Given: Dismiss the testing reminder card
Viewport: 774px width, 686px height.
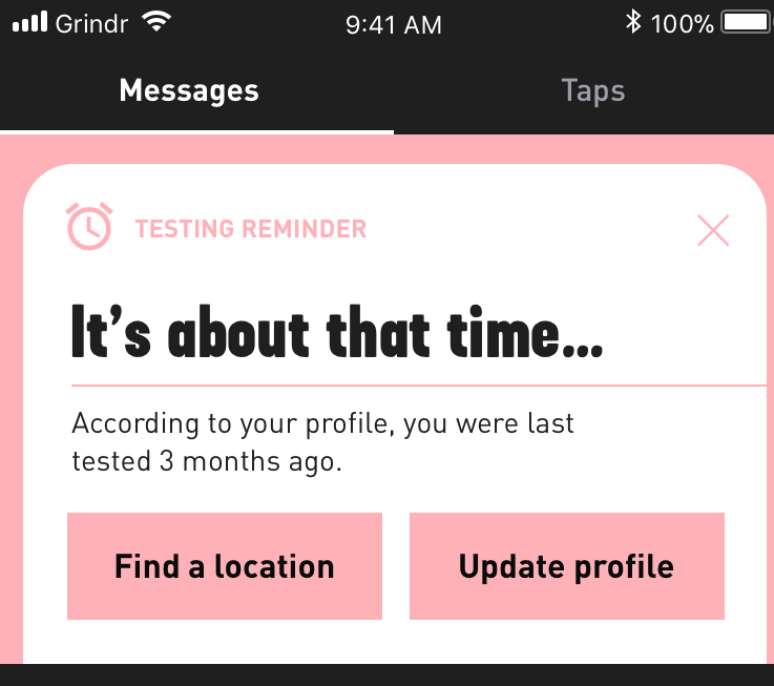Looking at the screenshot, I should pyautogui.click(x=713, y=231).
